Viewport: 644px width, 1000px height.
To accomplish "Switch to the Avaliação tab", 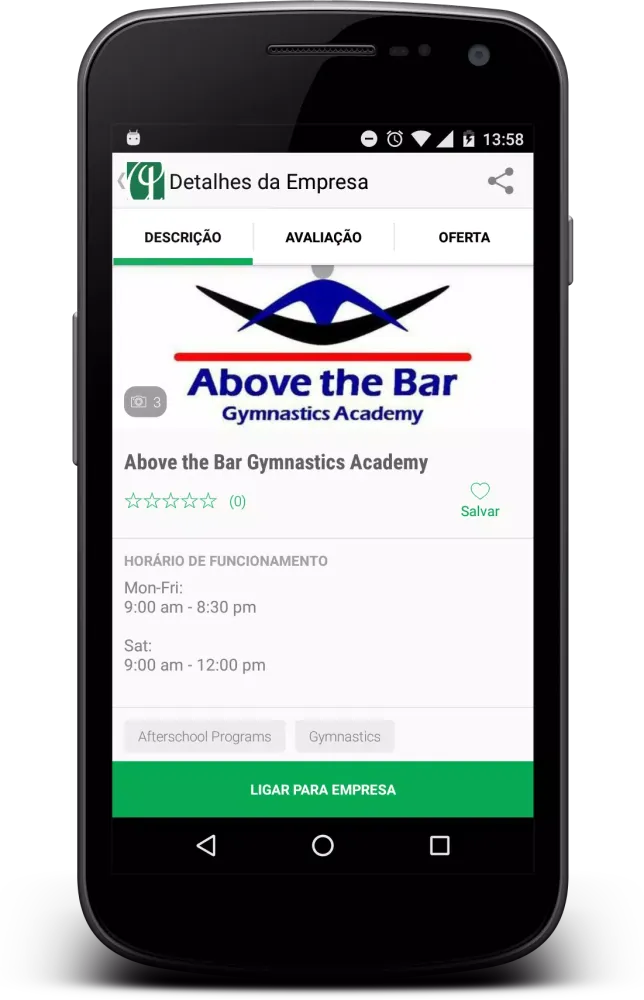I will [323, 237].
